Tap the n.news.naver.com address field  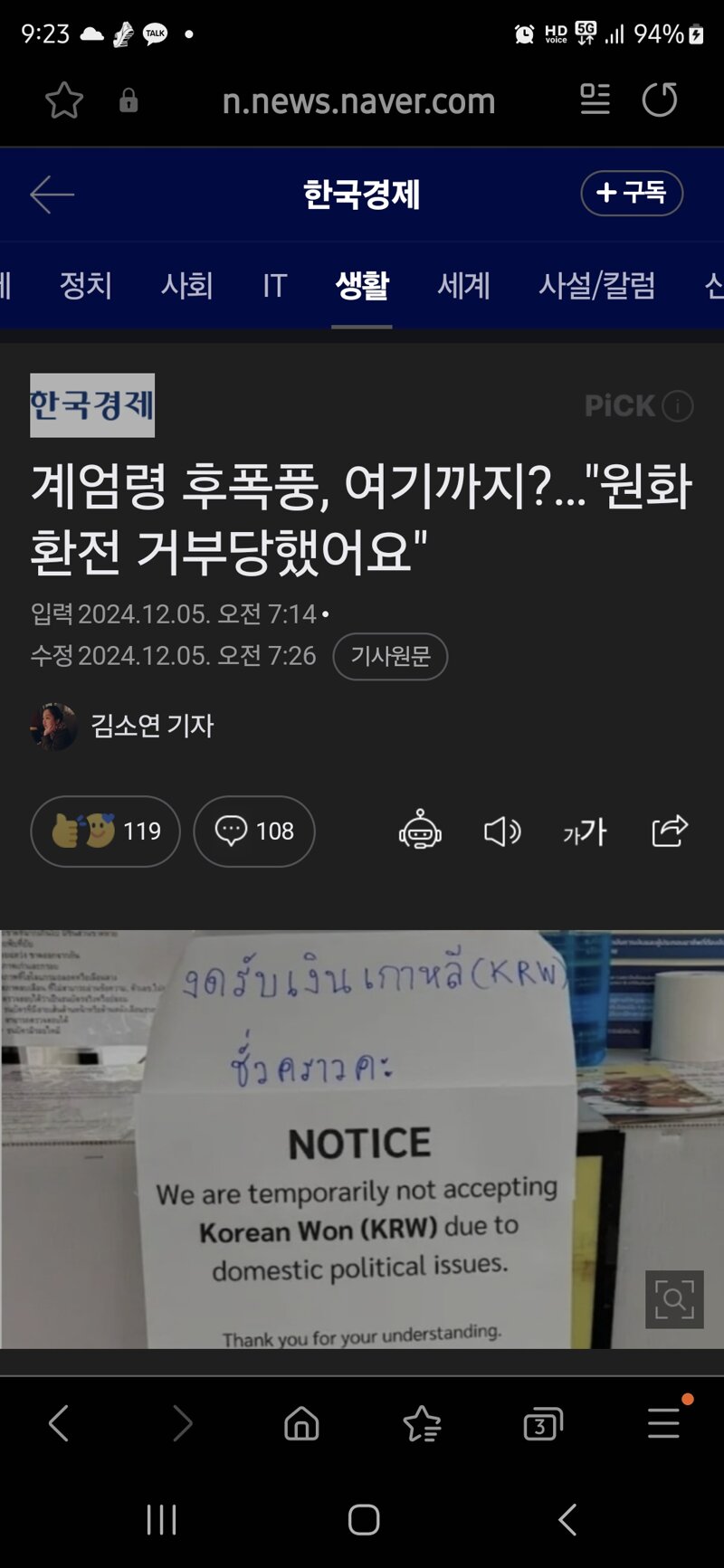pos(358,100)
